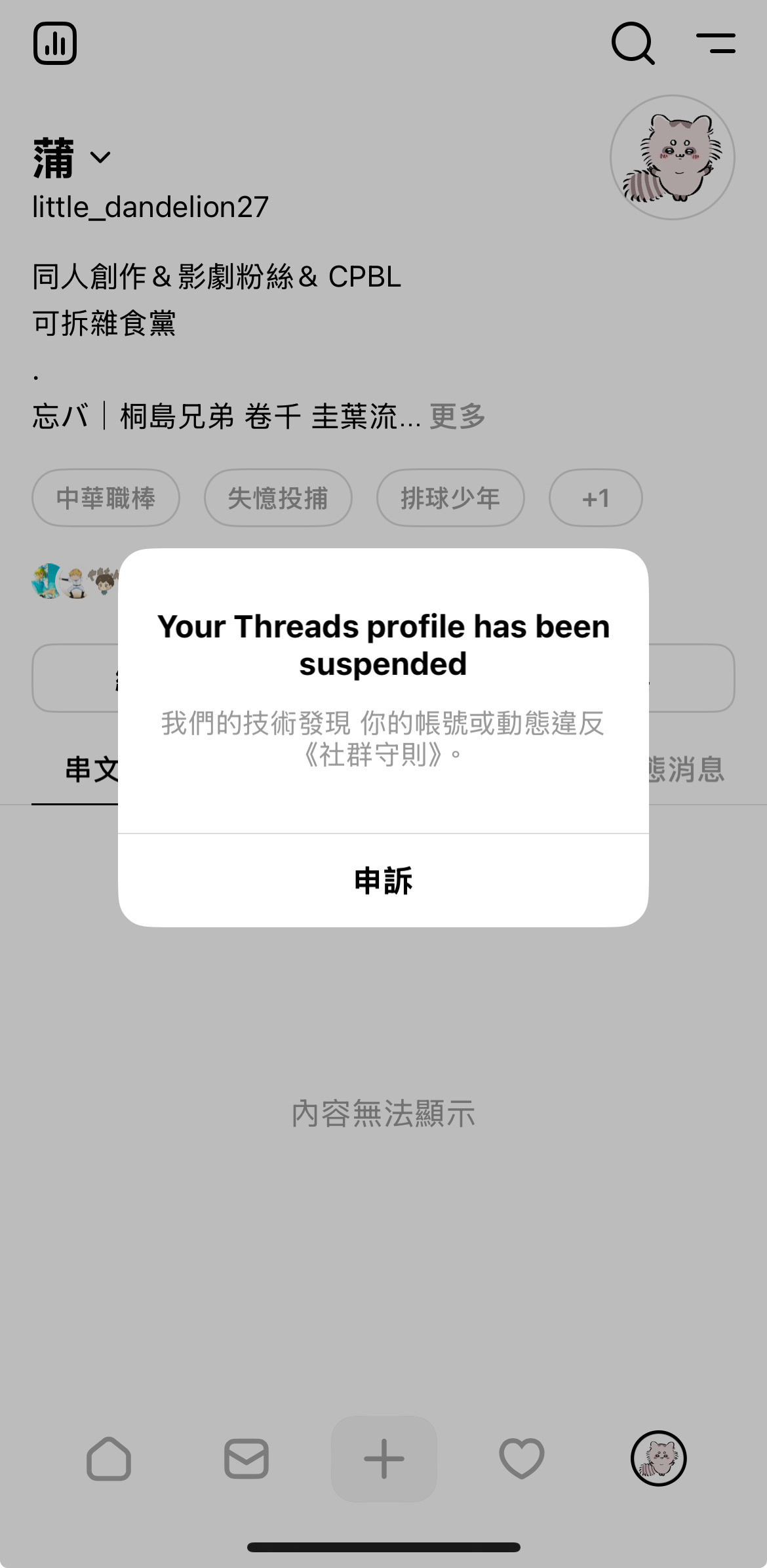Image resolution: width=767 pixels, height=1568 pixels.
Task: Tap 申訴 to appeal the suspension
Action: (383, 880)
